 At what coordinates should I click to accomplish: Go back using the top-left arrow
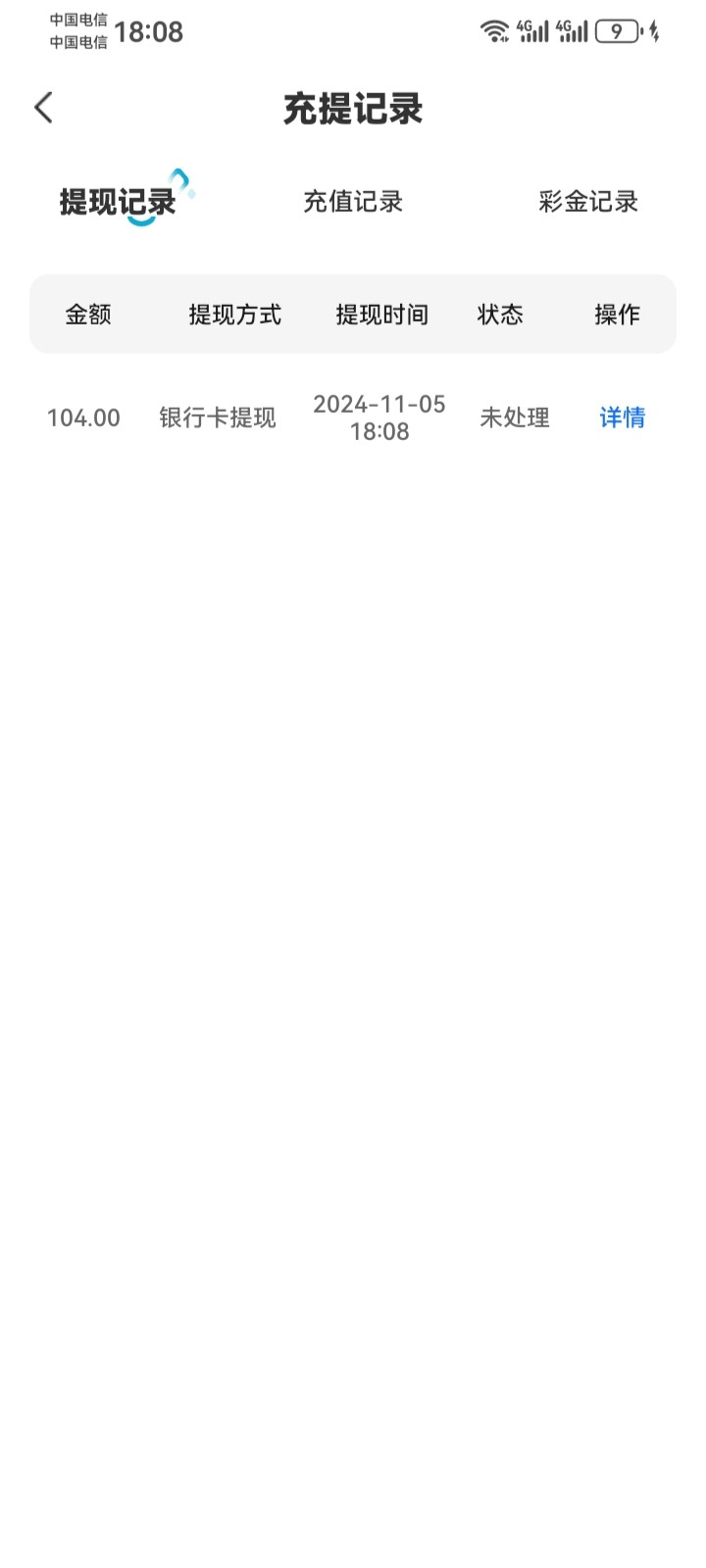(43, 108)
